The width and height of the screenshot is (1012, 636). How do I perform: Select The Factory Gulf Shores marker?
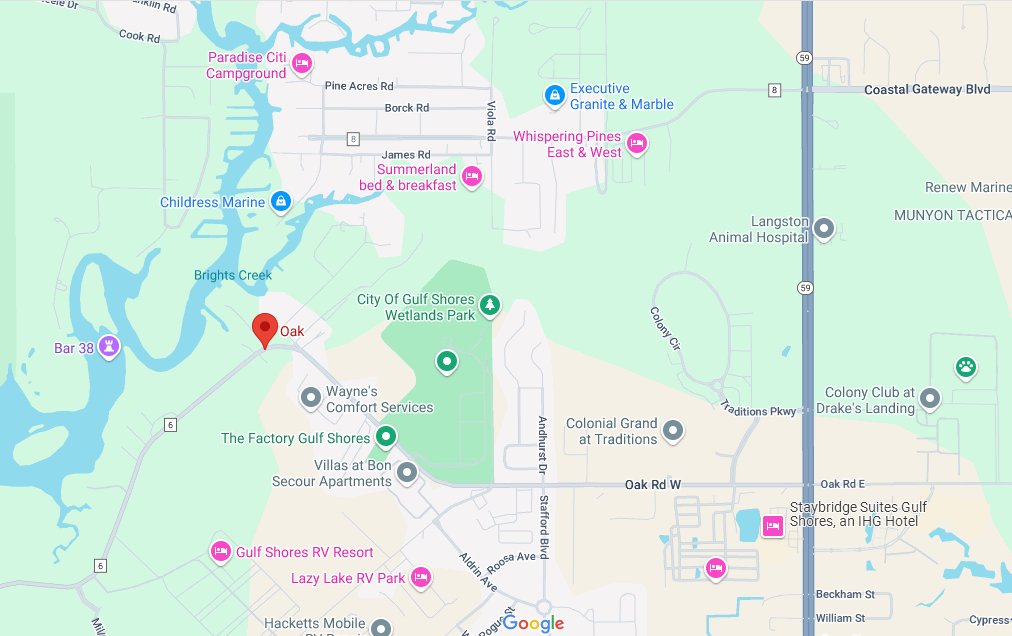click(x=386, y=436)
